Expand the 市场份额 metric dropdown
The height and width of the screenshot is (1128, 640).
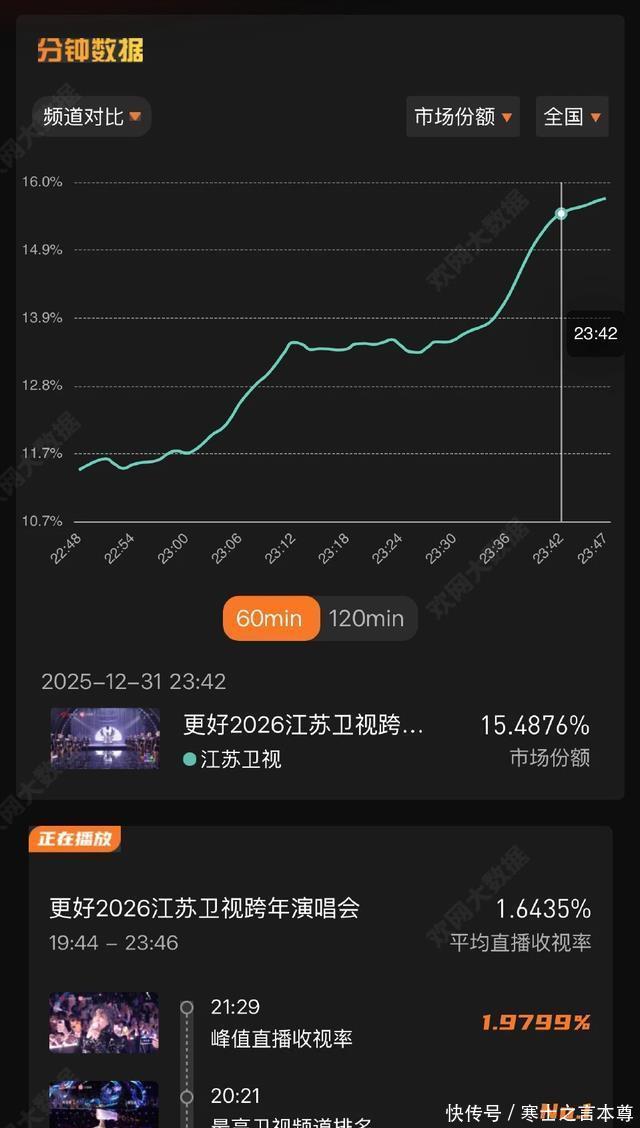(463, 117)
